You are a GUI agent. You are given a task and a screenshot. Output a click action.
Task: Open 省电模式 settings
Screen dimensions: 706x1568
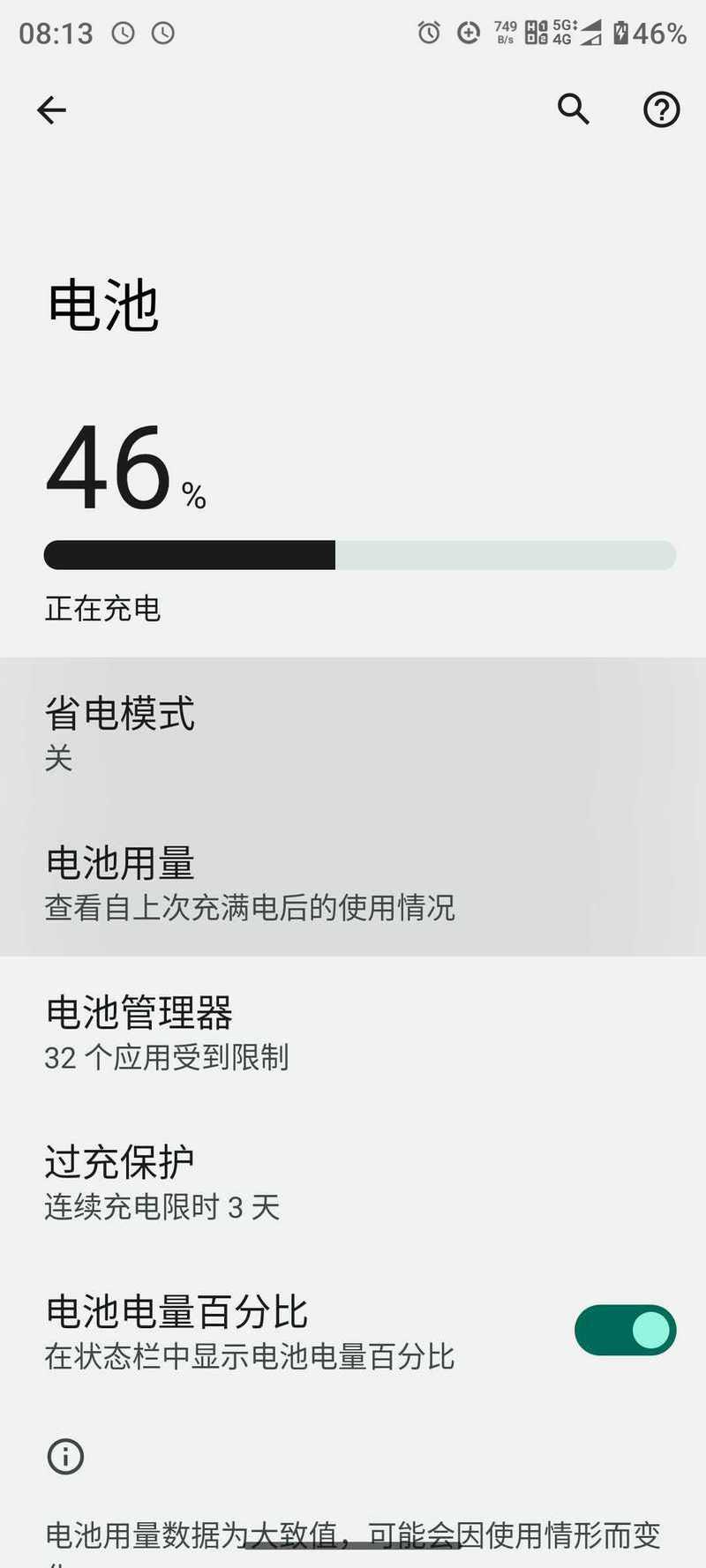(x=353, y=731)
